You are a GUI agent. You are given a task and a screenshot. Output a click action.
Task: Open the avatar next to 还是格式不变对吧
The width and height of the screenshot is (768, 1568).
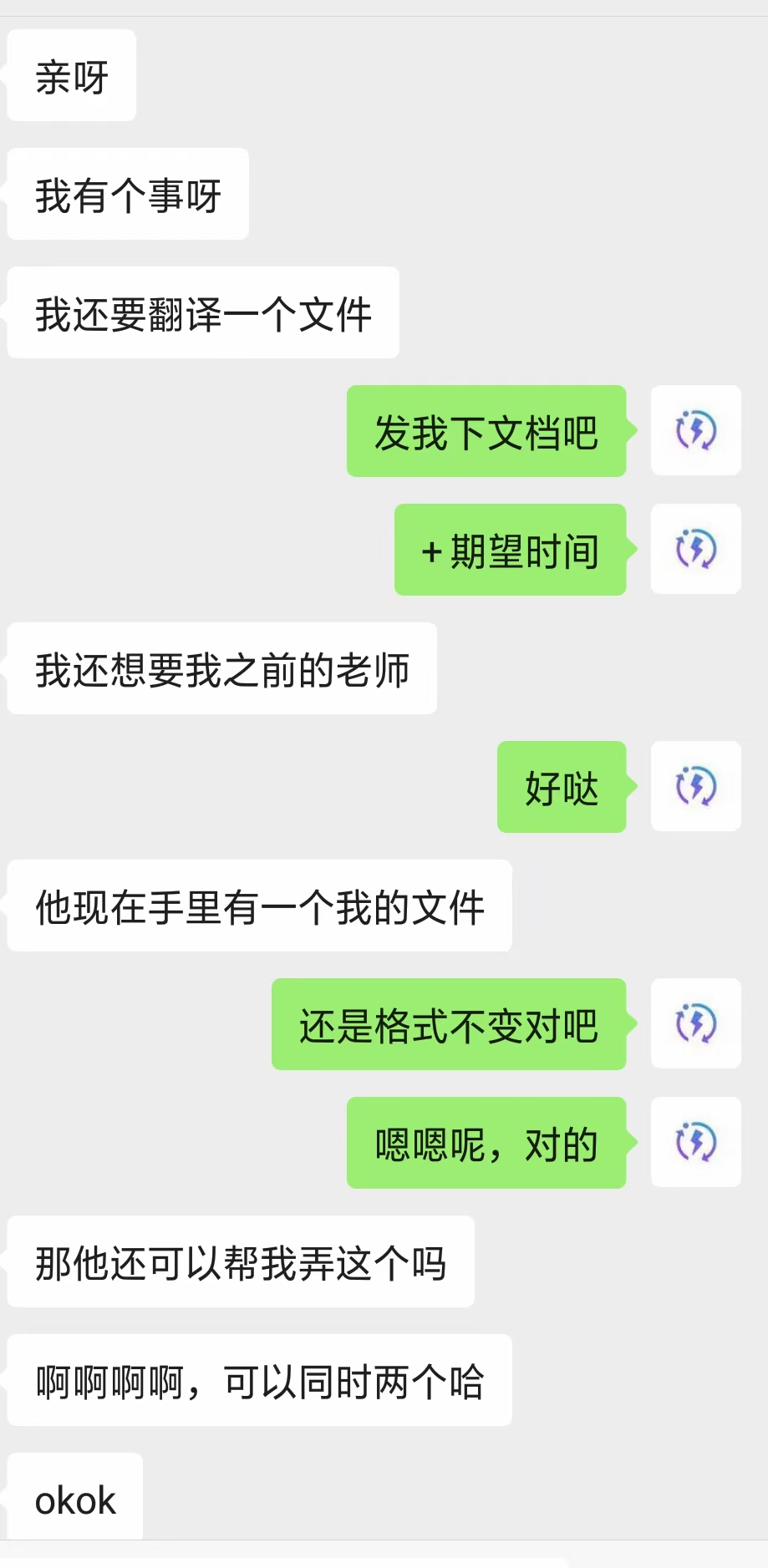695,1023
